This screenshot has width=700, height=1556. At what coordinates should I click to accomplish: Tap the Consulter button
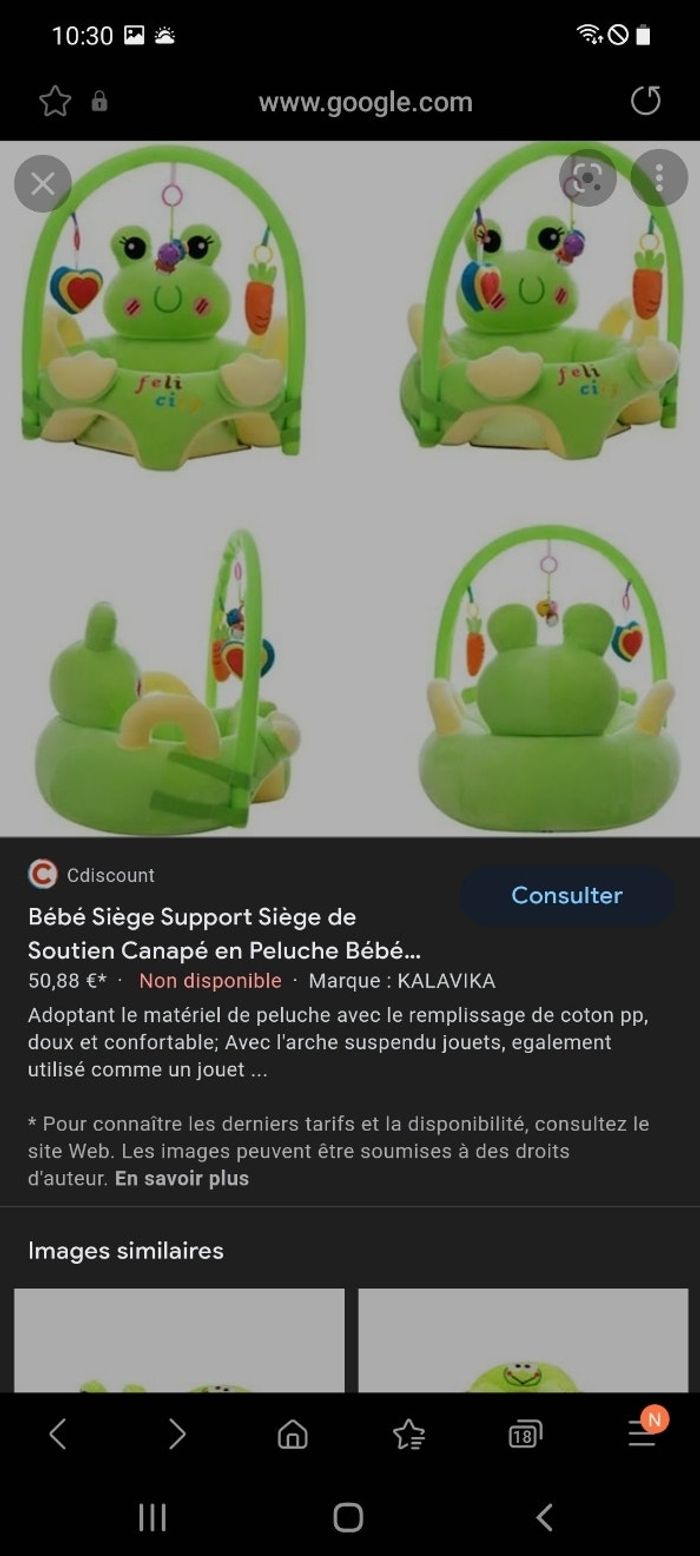[x=566, y=895]
